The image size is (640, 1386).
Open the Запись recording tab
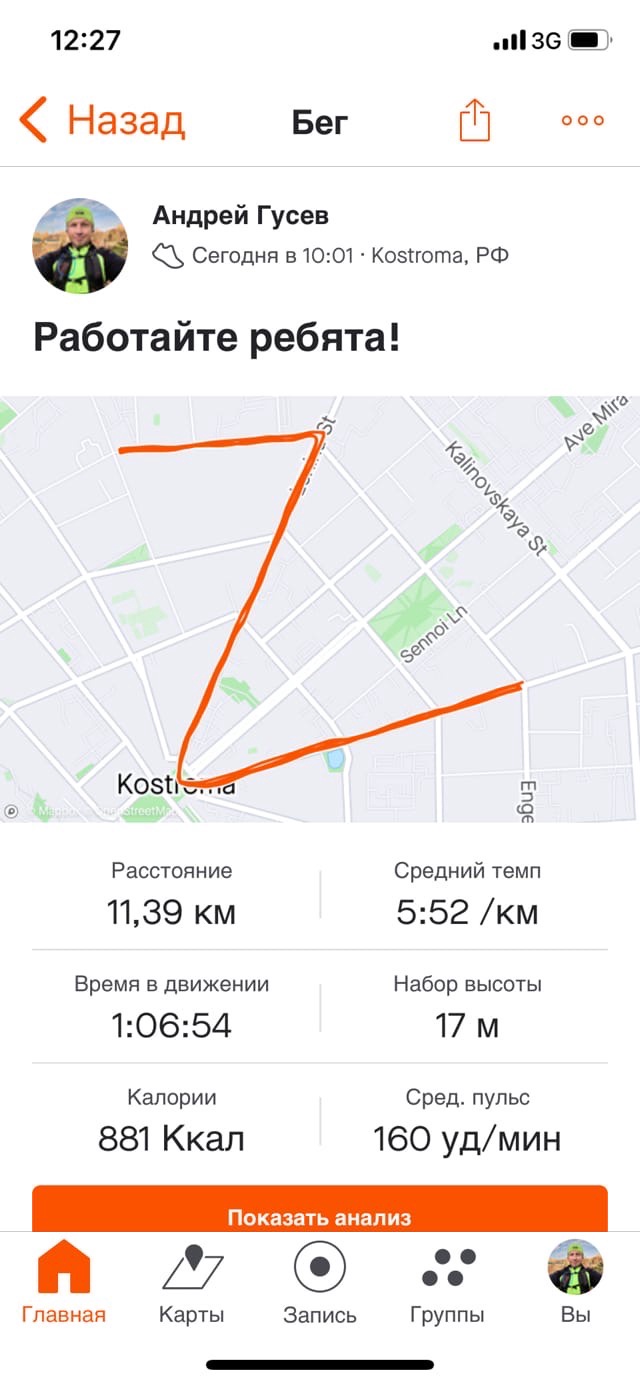tap(320, 1281)
